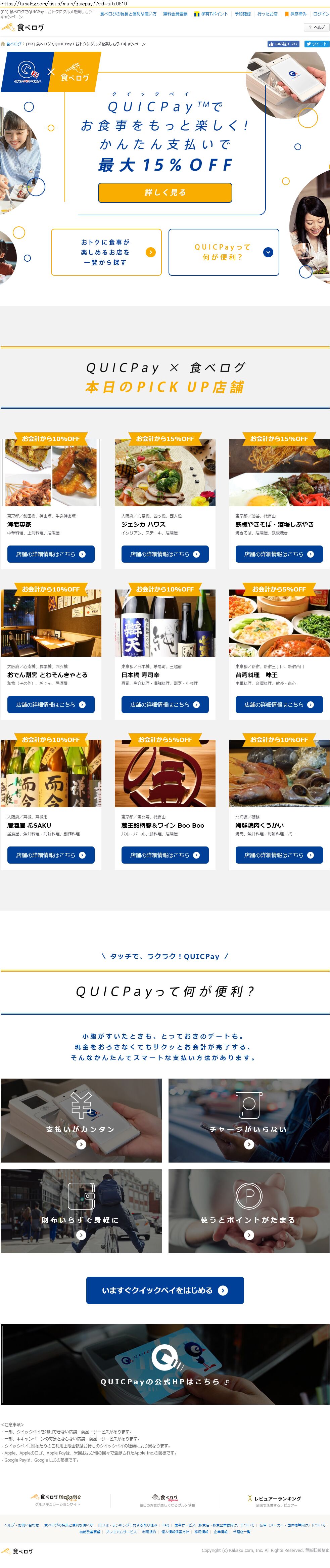Like the page with いいね! button
The image size is (330, 1568).
pyautogui.click(x=283, y=44)
